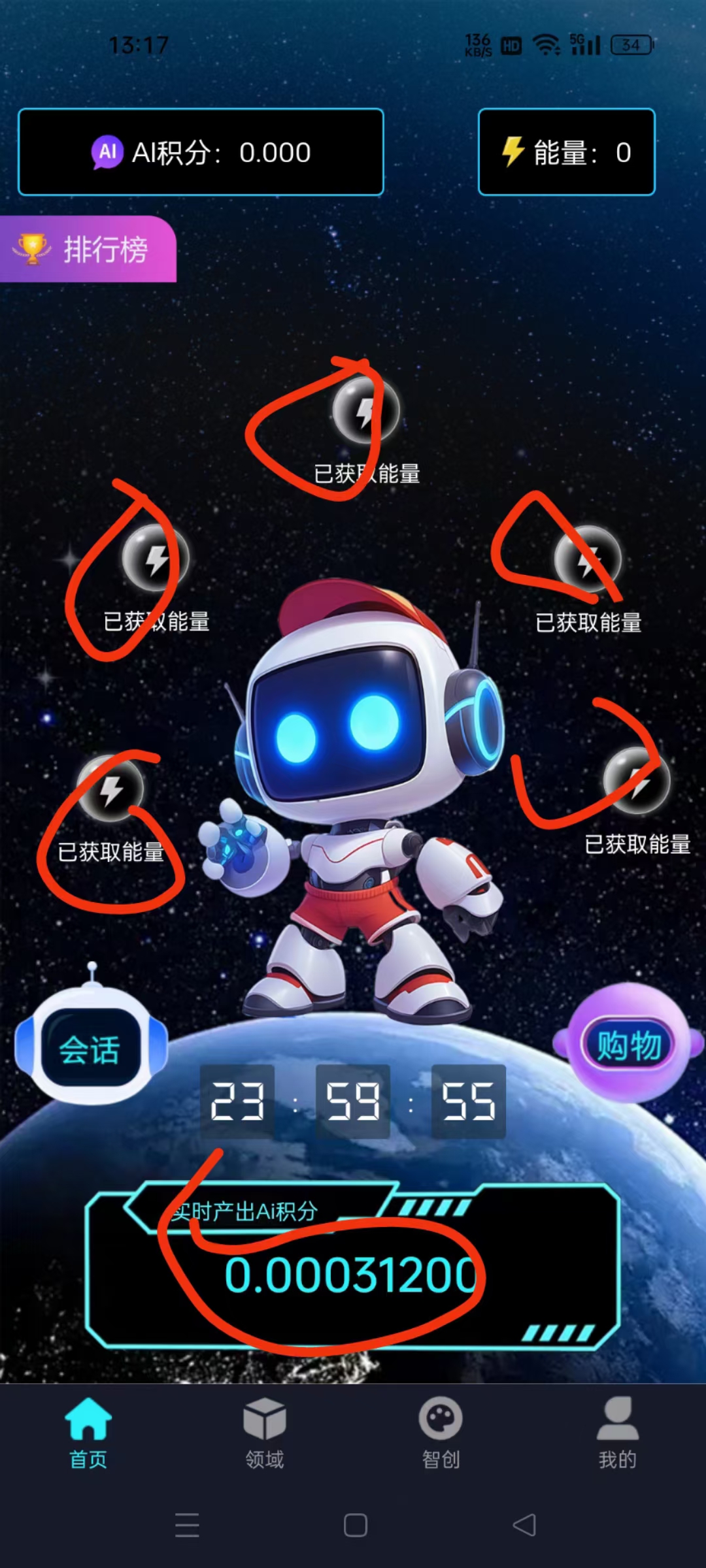
Task: Open the 会话 chat robot button
Action: 92,1049
